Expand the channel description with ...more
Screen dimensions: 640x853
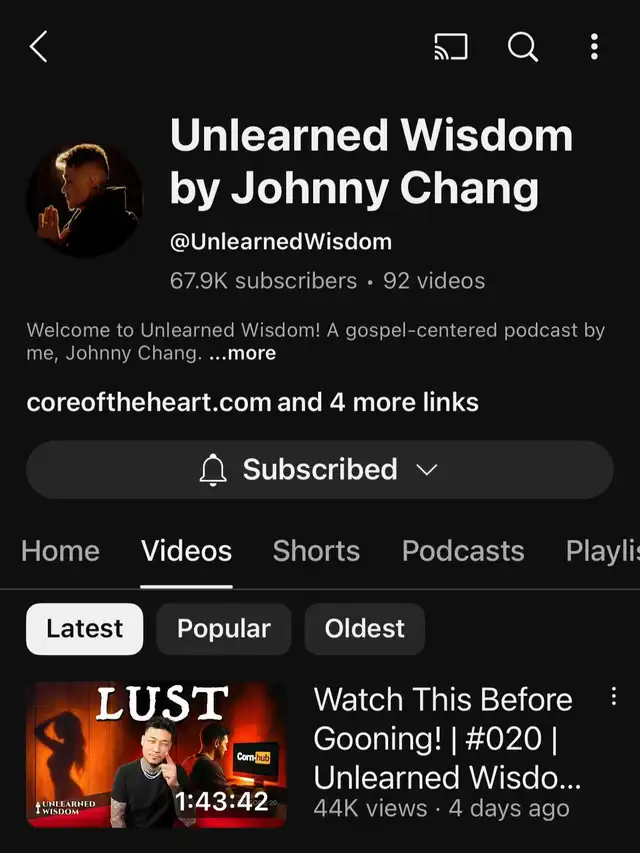243,353
